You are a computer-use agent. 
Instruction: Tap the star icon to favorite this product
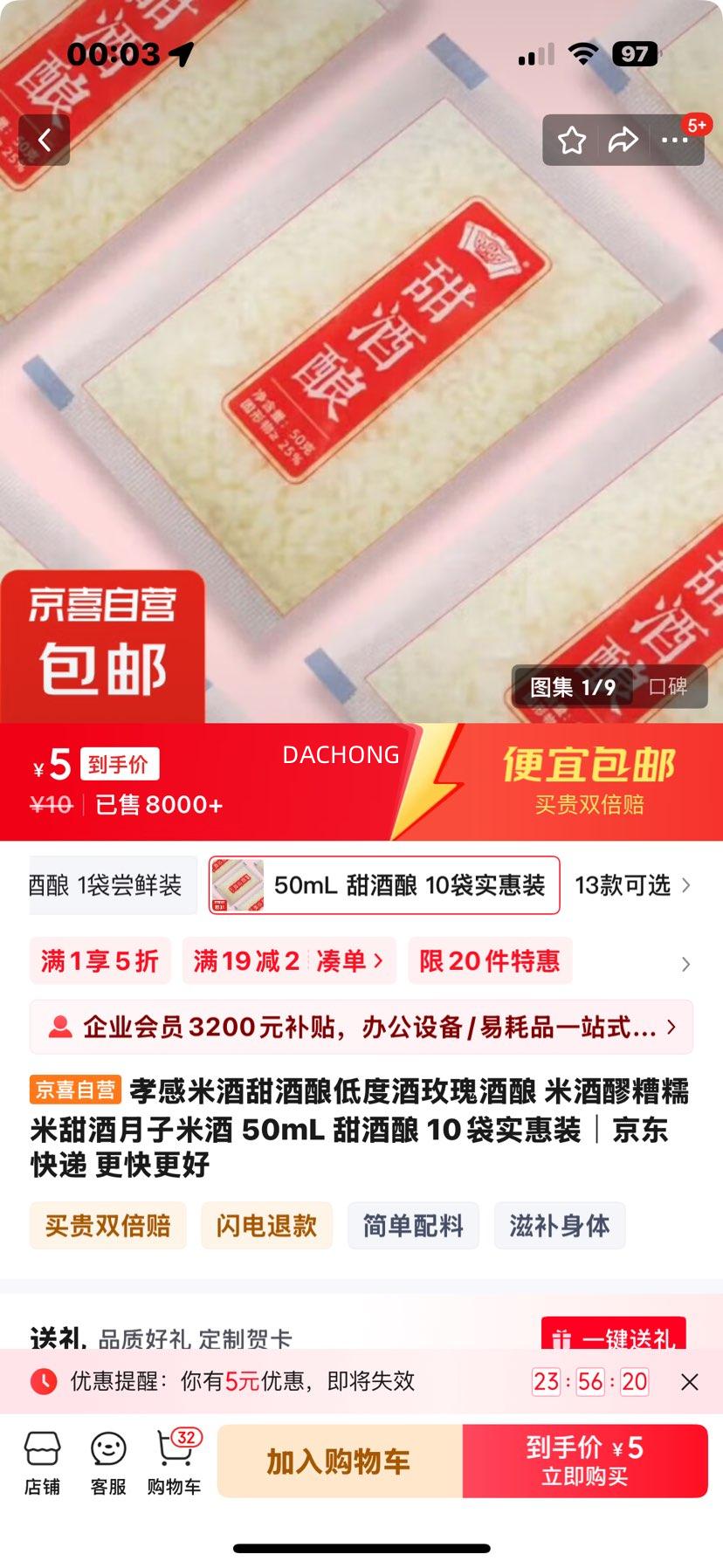click(574, 140)
